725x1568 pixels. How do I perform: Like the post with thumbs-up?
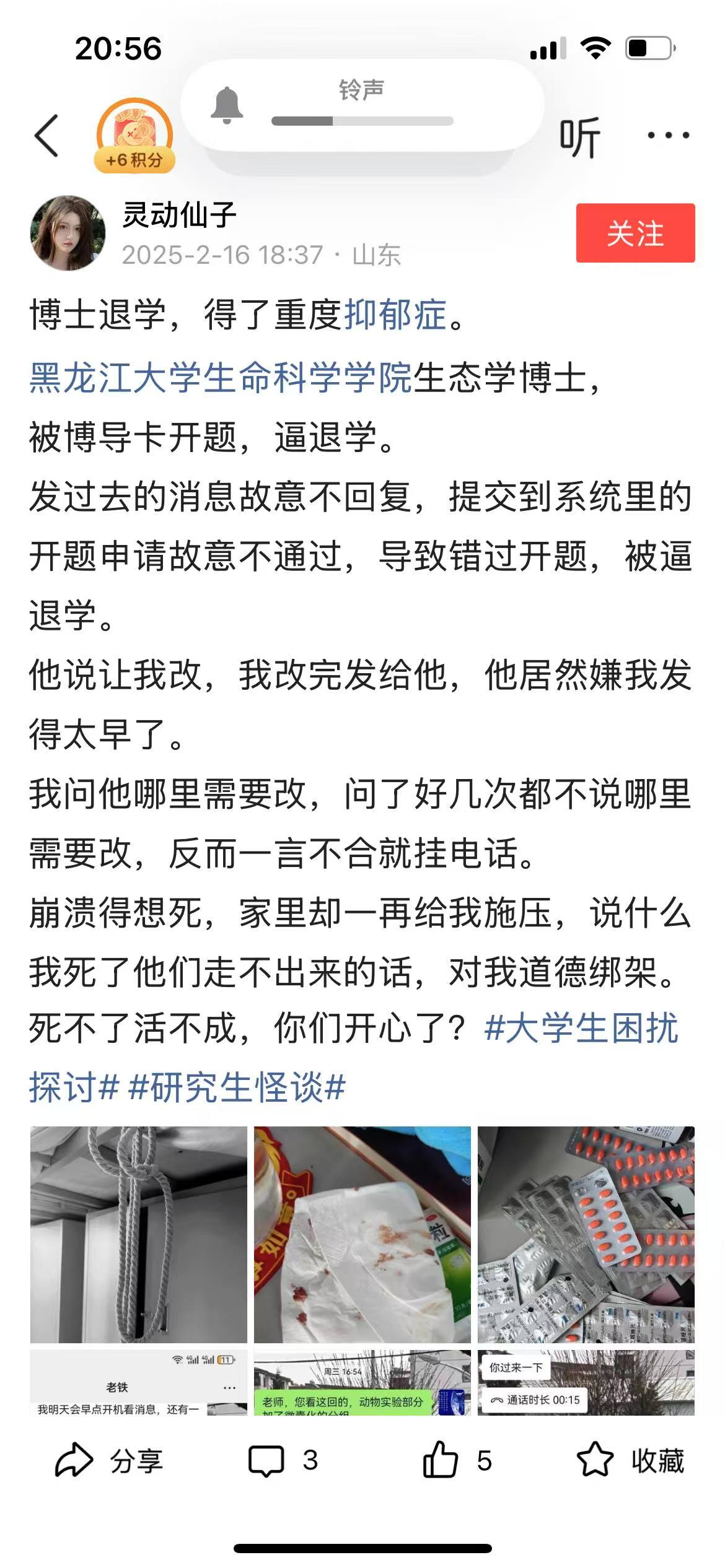pos(457,1461)
